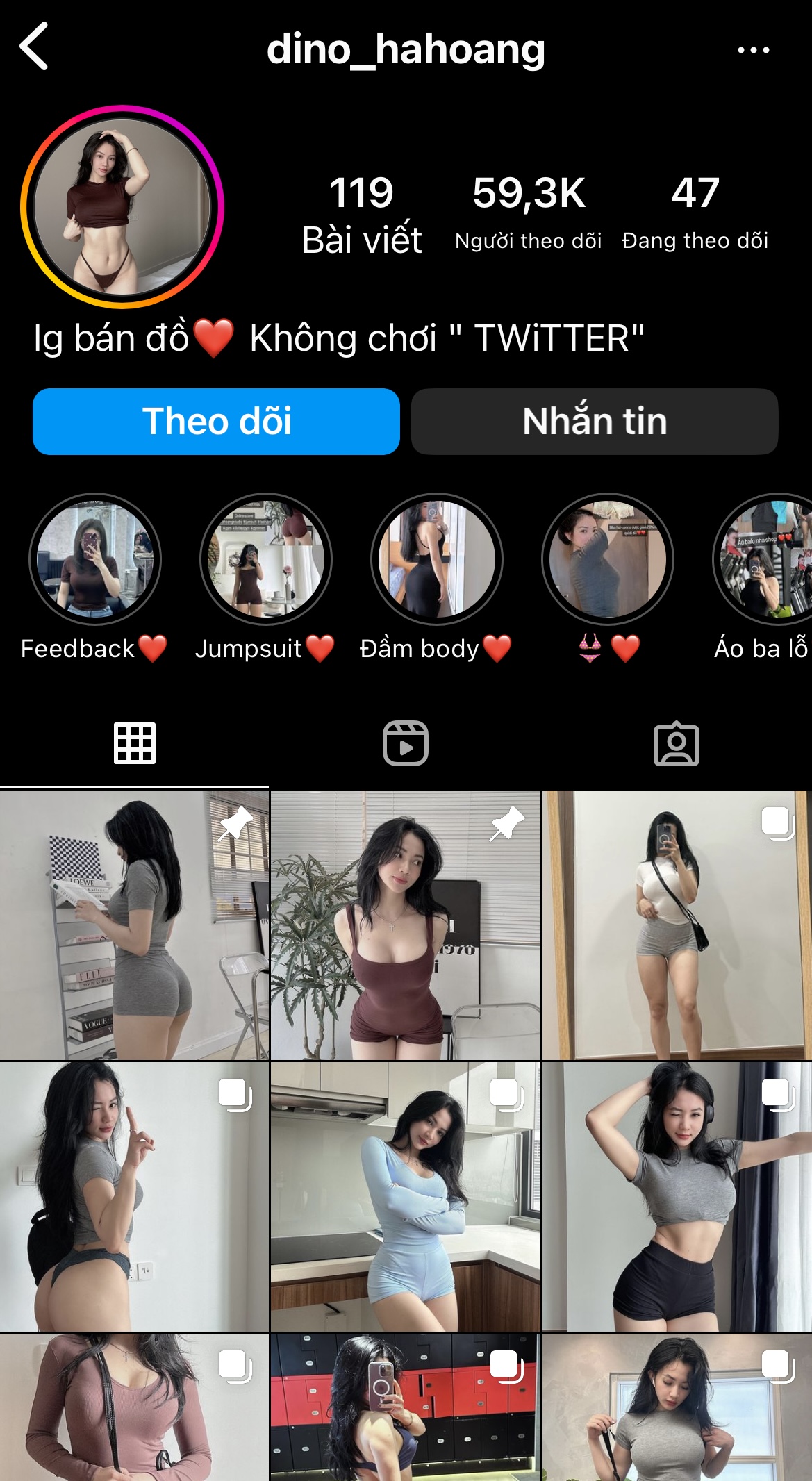The height and width of the screenshot is (1481, 812).
Task: Switch to the Reels tab
Action: click(406, 744)
